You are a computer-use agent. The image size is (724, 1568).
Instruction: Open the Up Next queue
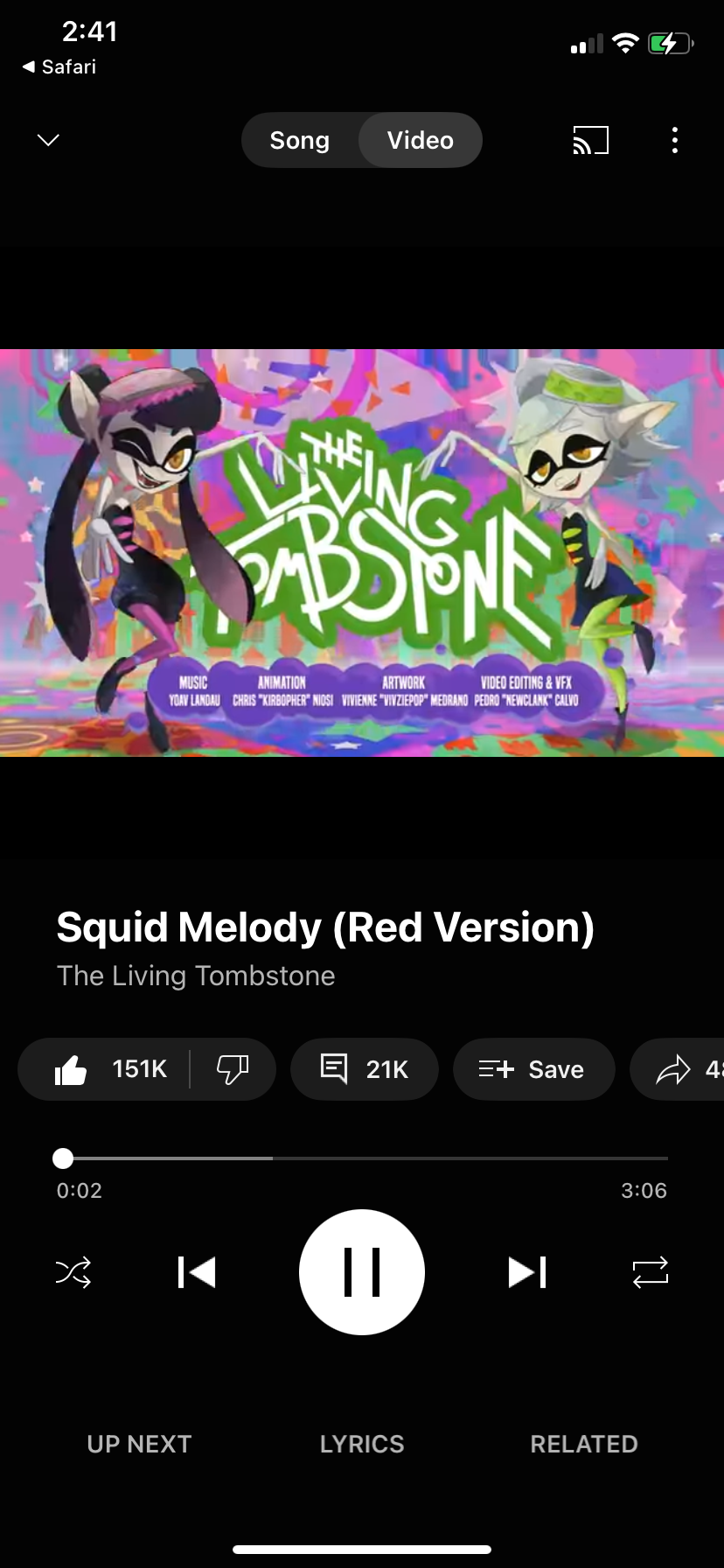[139, 1444]
